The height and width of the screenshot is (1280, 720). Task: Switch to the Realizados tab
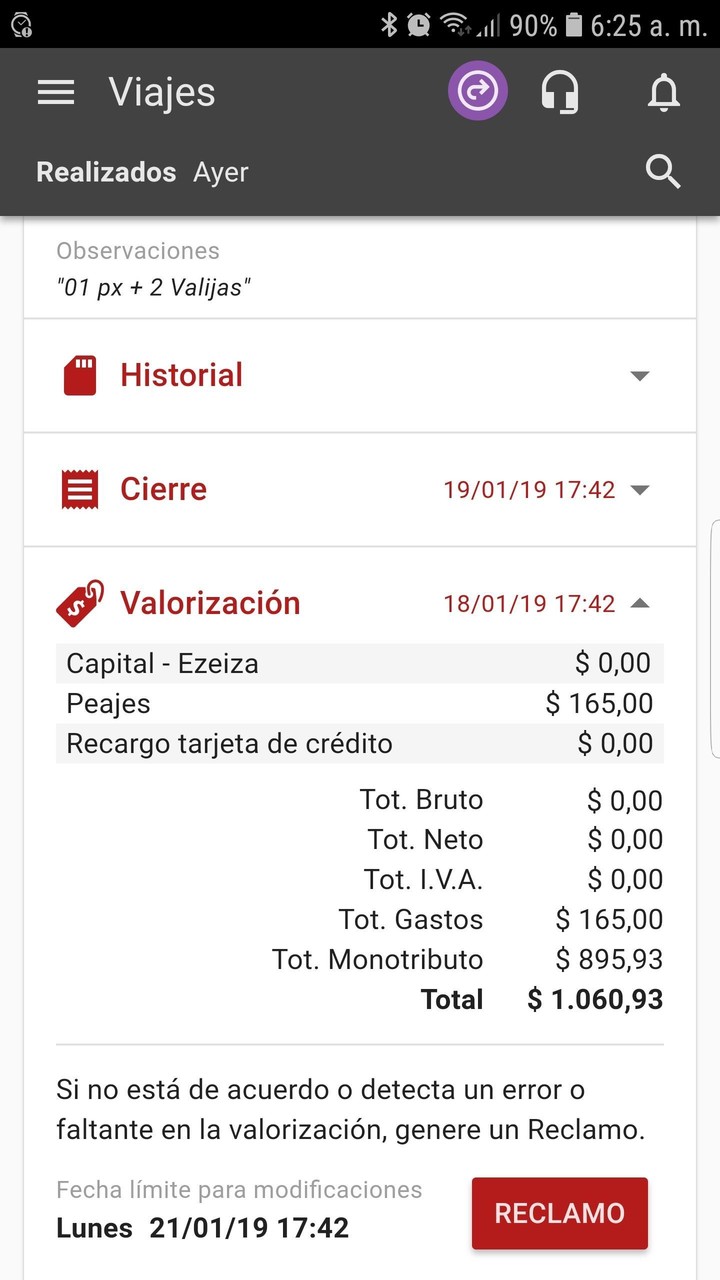point(105,171)
